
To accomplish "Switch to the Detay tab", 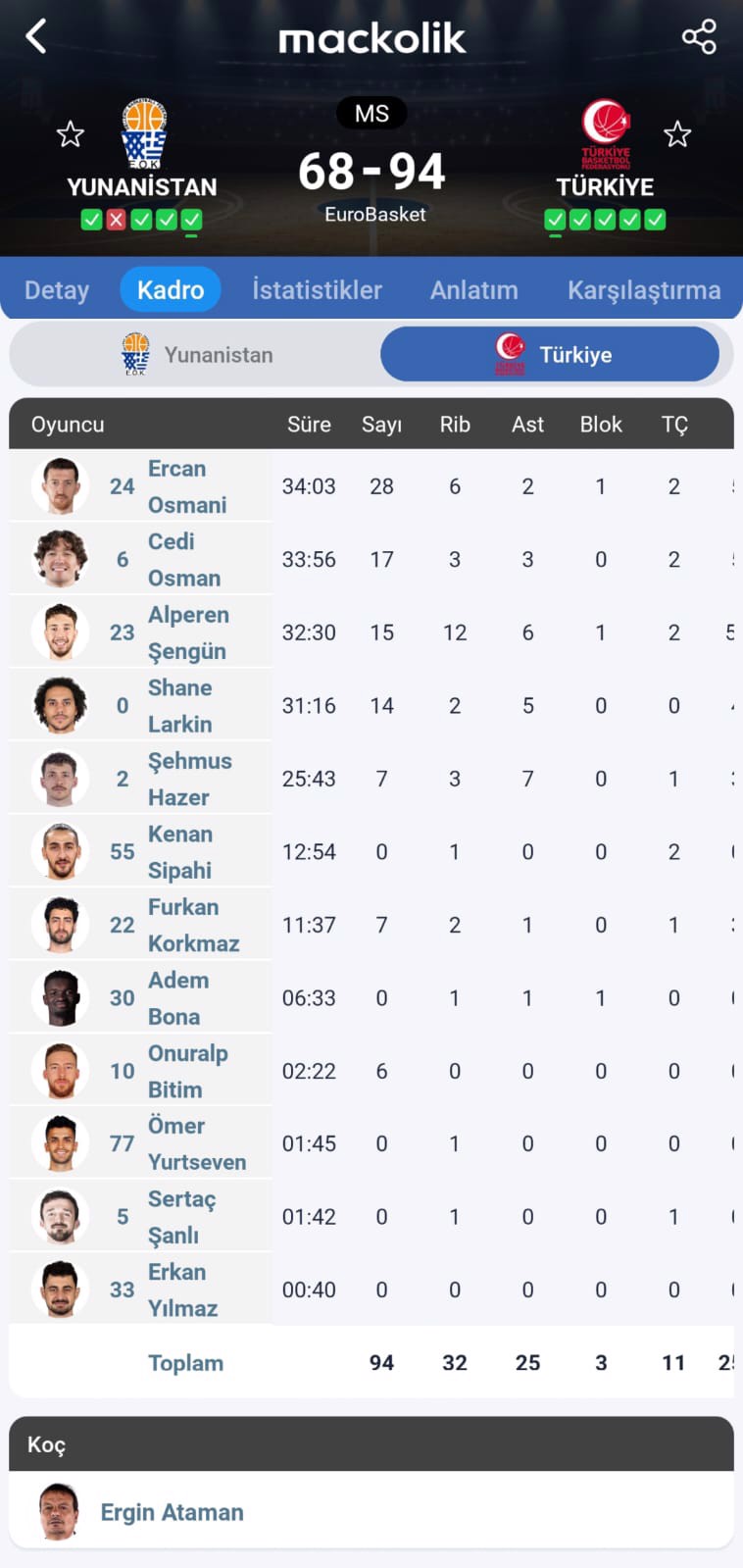I will pos(57,290).
